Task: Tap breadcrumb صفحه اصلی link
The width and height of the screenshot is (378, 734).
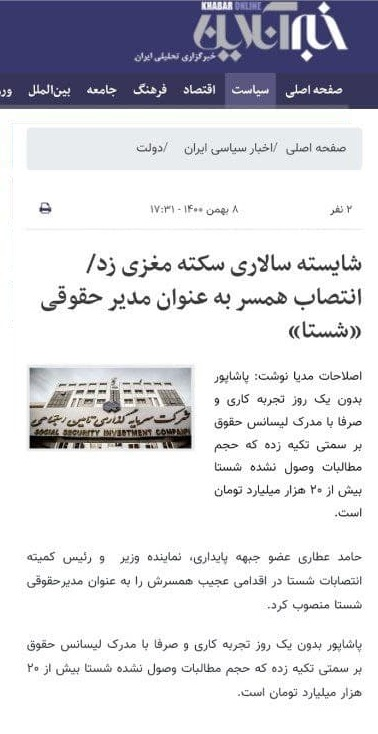Action: pyautogui.click(x=316, y=148)
